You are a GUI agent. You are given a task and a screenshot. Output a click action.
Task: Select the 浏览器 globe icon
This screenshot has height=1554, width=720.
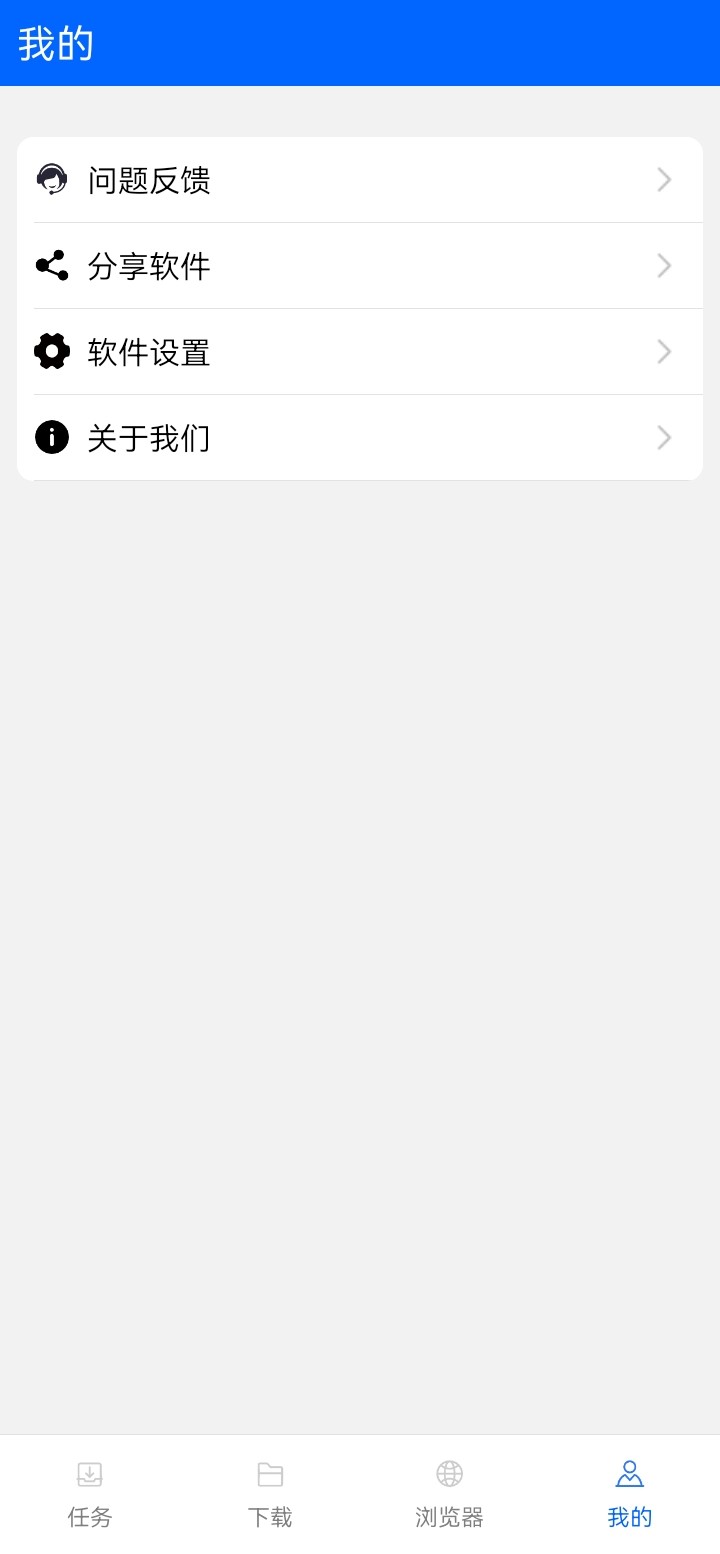tap(448, 1473)
